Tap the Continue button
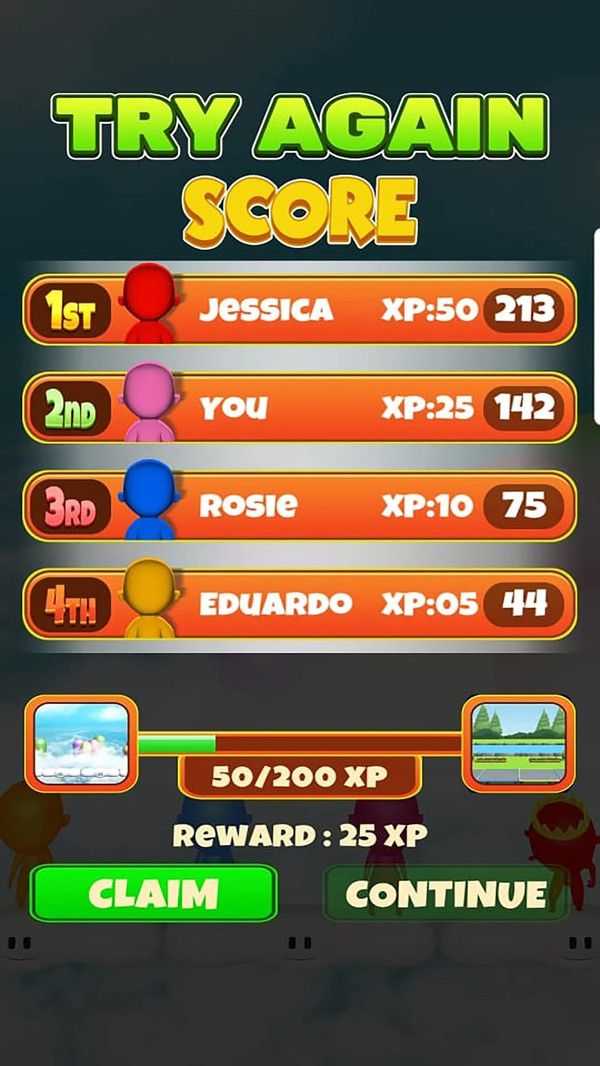The height and width of the screenshot is (1066, 600). (x=446, y=893)
